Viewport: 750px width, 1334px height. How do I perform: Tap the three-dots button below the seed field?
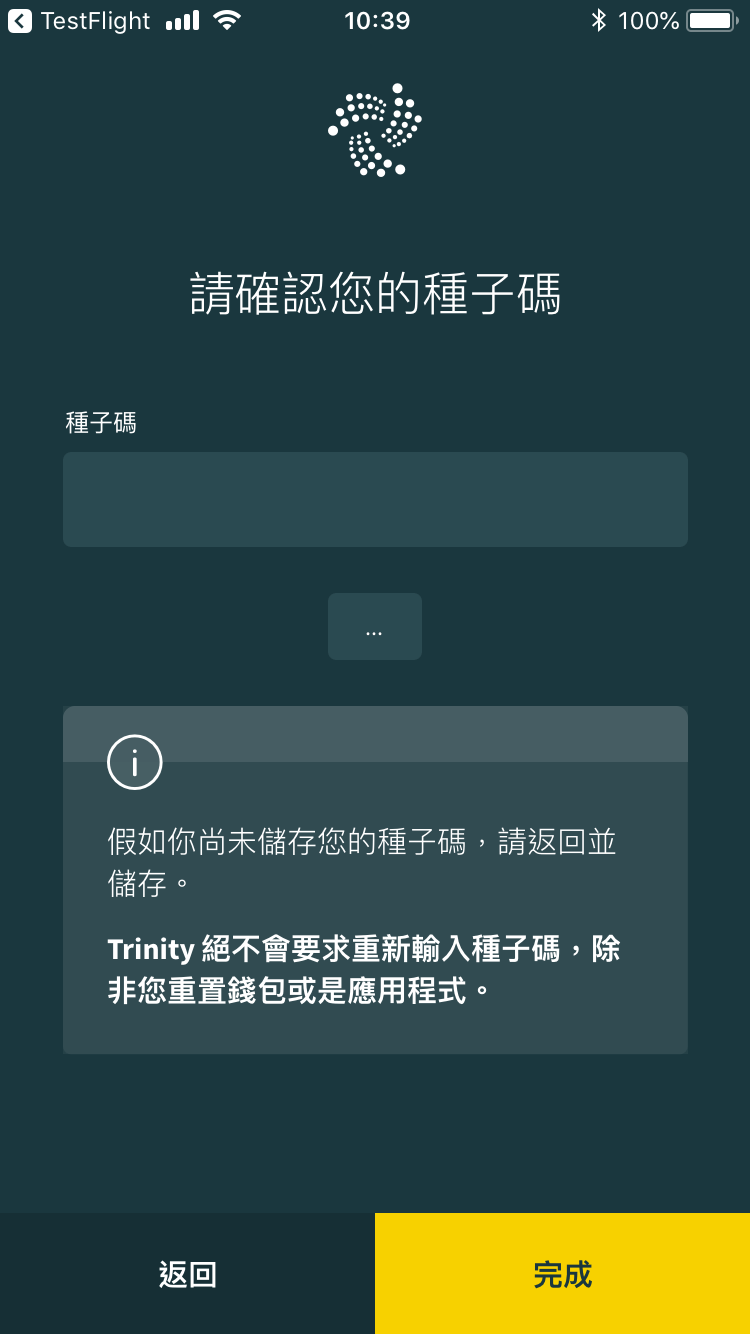[x=375, y=626]
